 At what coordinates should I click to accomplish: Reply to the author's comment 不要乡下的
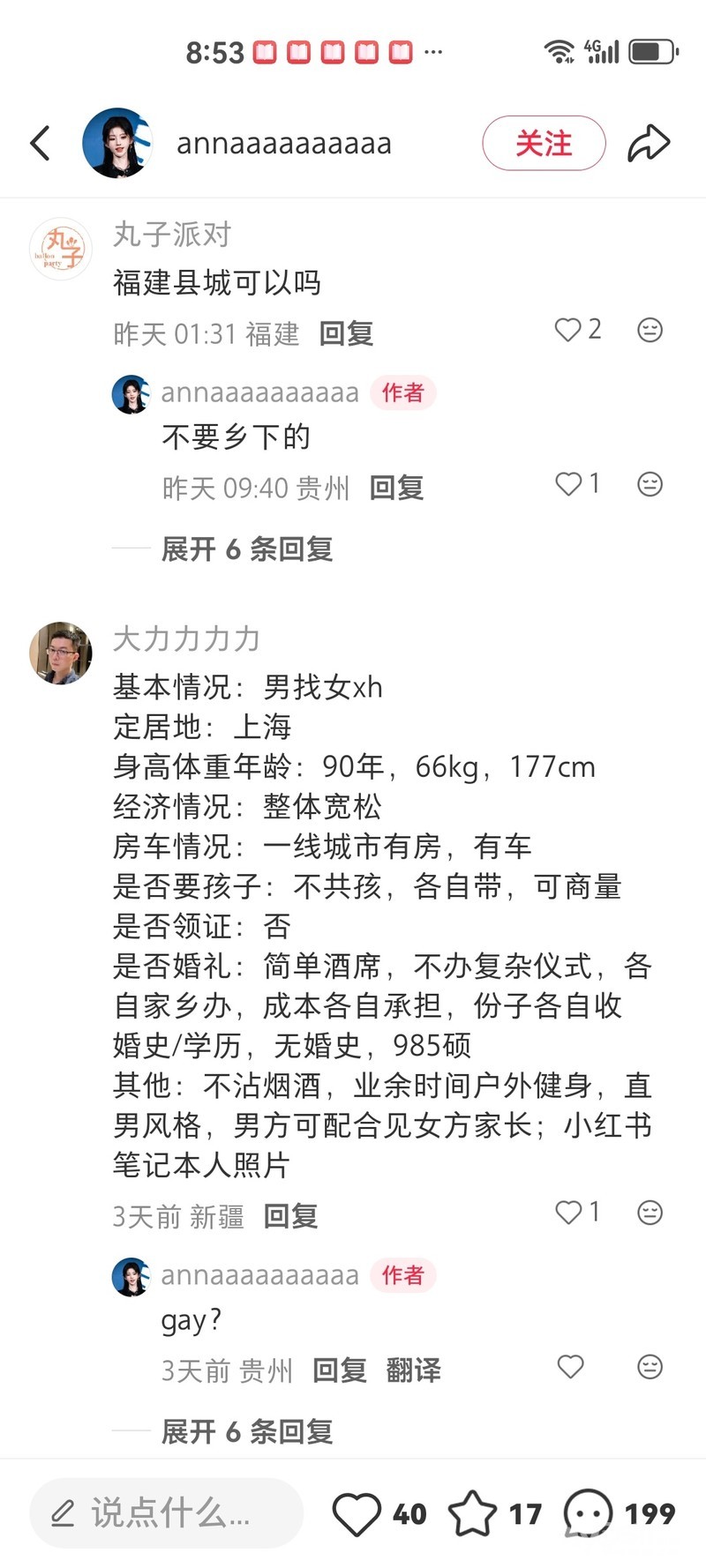[x=396, y=488]
